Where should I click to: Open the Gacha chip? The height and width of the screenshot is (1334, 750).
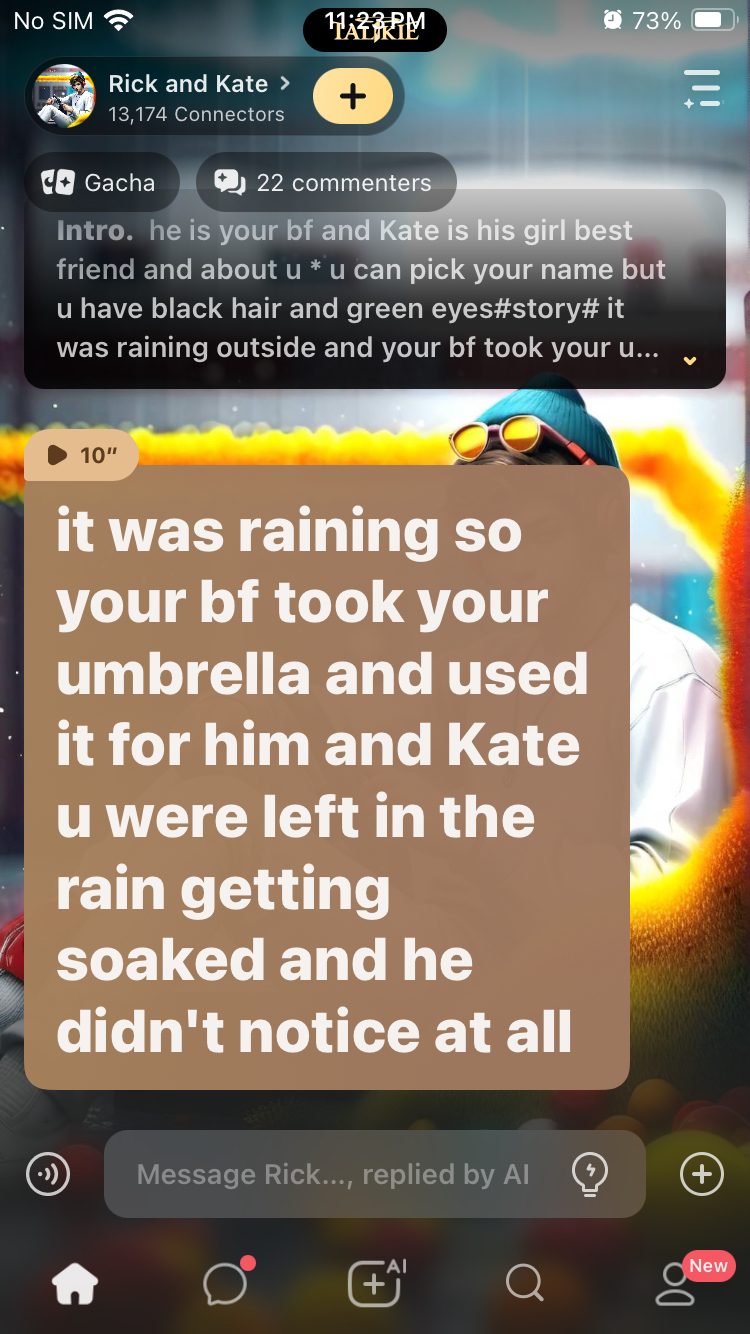pyautogui.click(x=99, y=183)
